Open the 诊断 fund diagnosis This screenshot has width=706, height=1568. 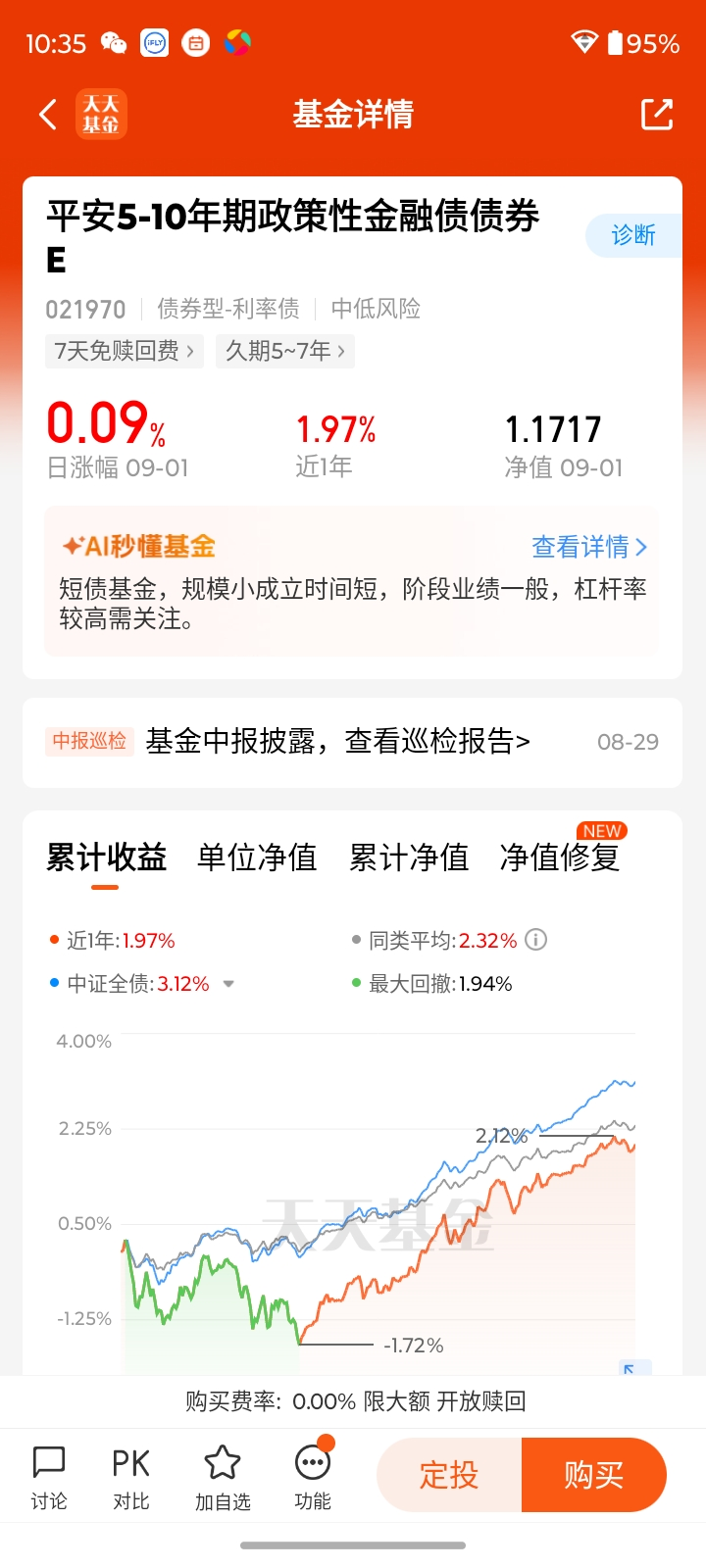[x=633, y=235]
